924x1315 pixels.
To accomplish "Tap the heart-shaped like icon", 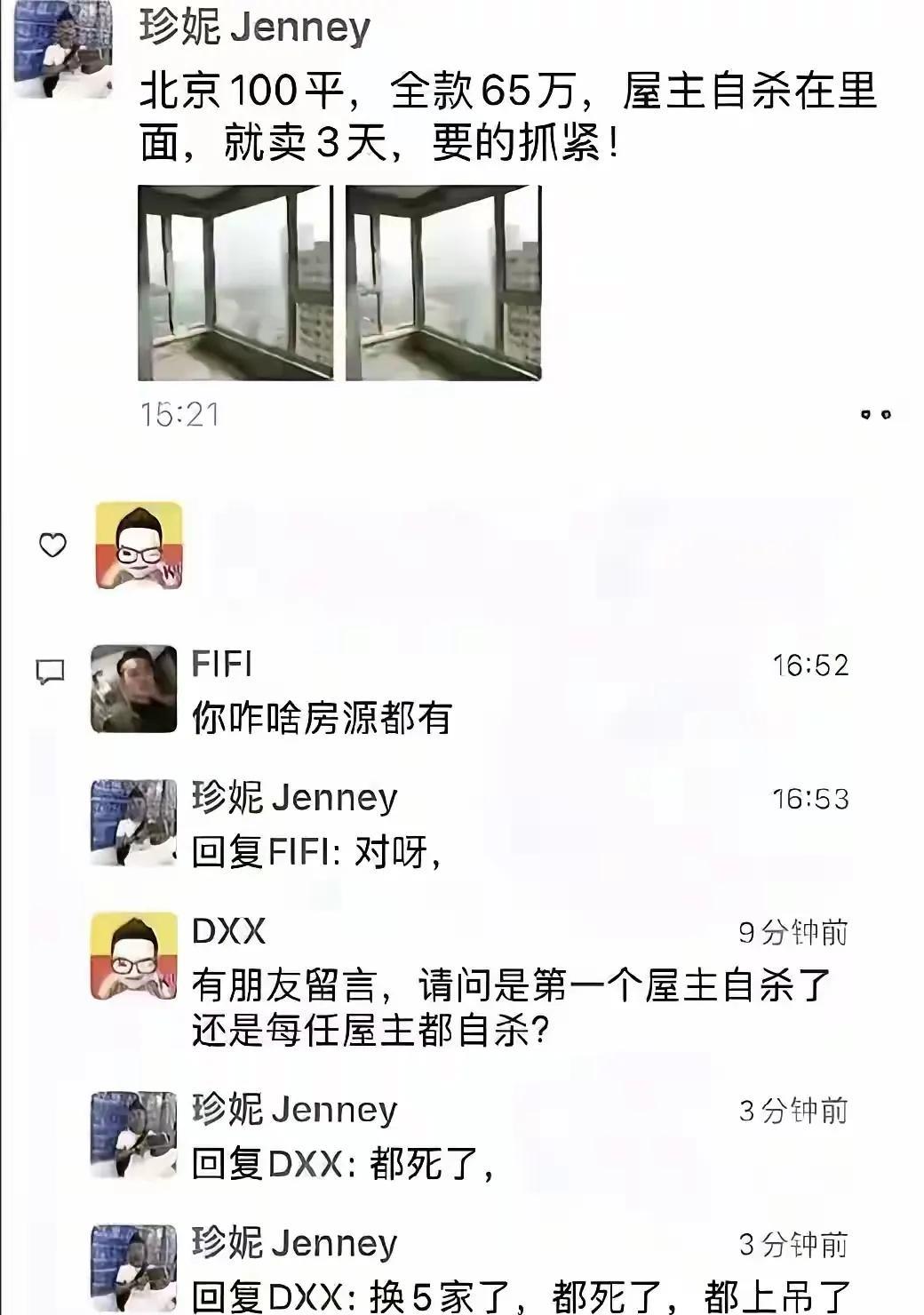I will click(x=51, y=545).
